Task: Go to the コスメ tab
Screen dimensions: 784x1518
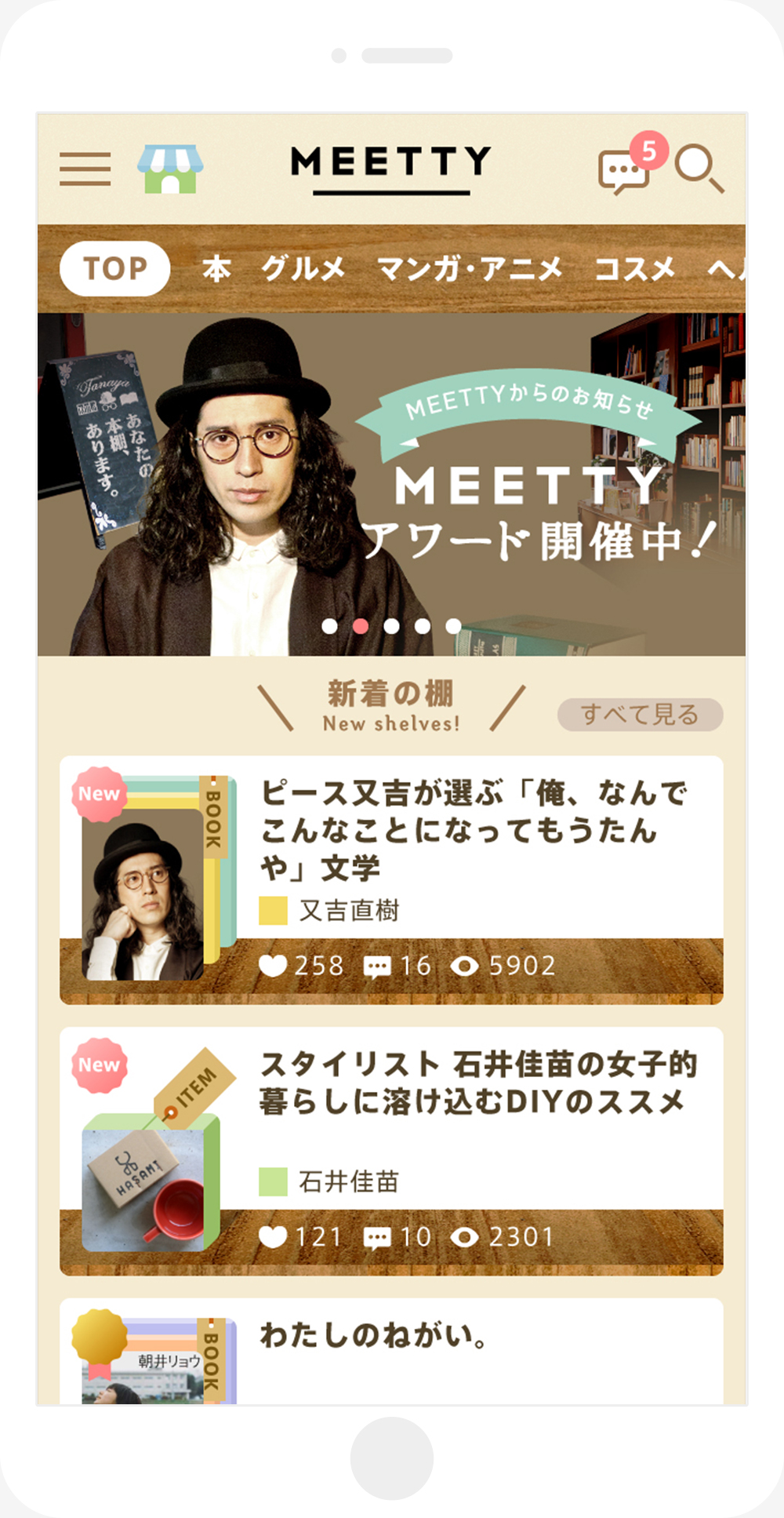Action: 634,269
